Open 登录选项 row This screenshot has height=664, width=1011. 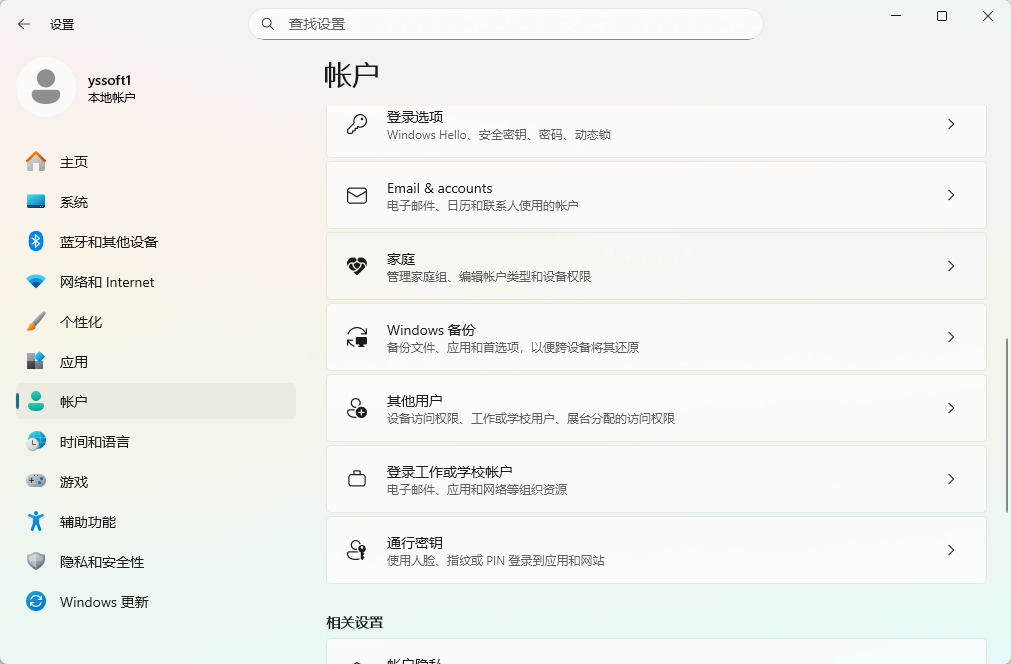[655, 127]
